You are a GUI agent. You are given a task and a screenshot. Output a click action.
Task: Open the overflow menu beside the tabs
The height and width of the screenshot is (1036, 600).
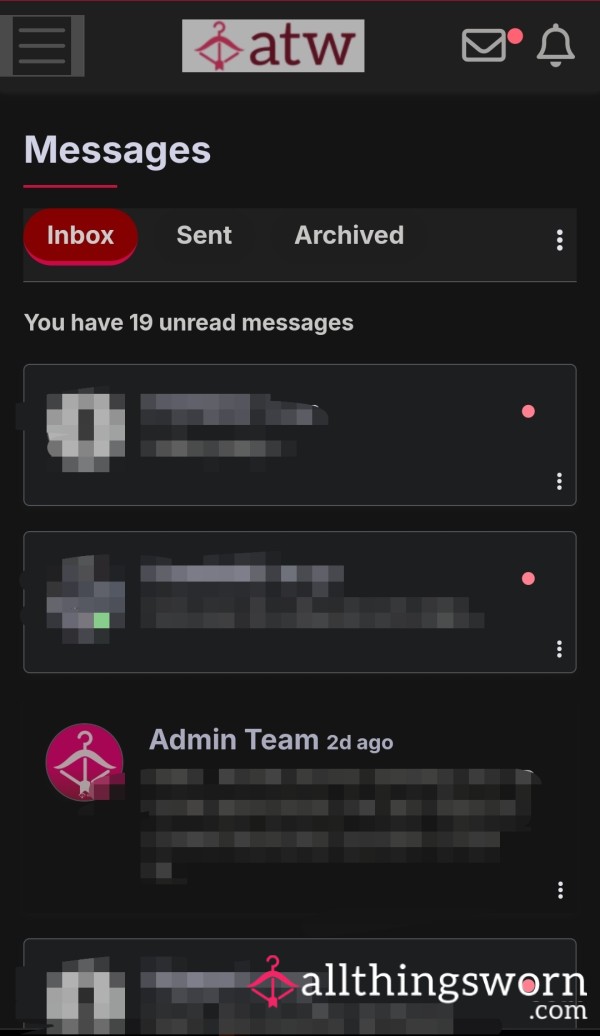pos(560,240)
